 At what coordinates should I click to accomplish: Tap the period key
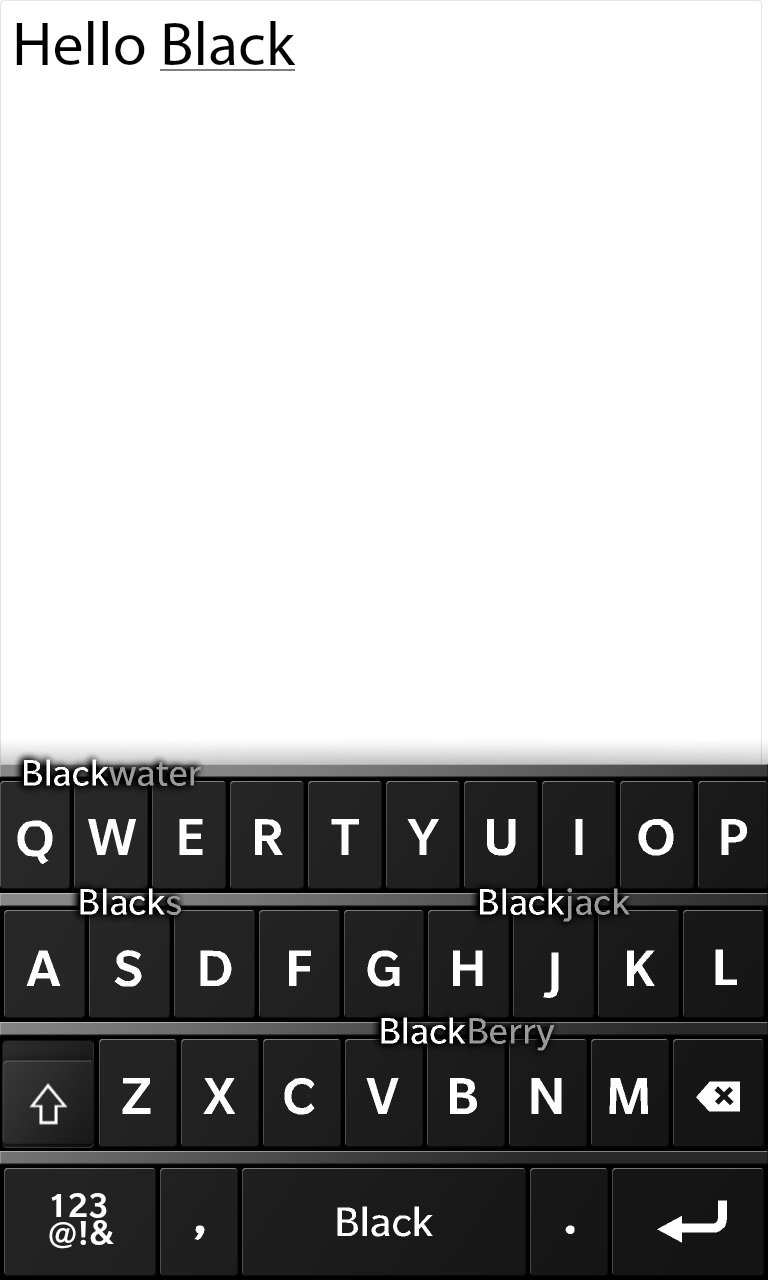[x=568, y=1220]
